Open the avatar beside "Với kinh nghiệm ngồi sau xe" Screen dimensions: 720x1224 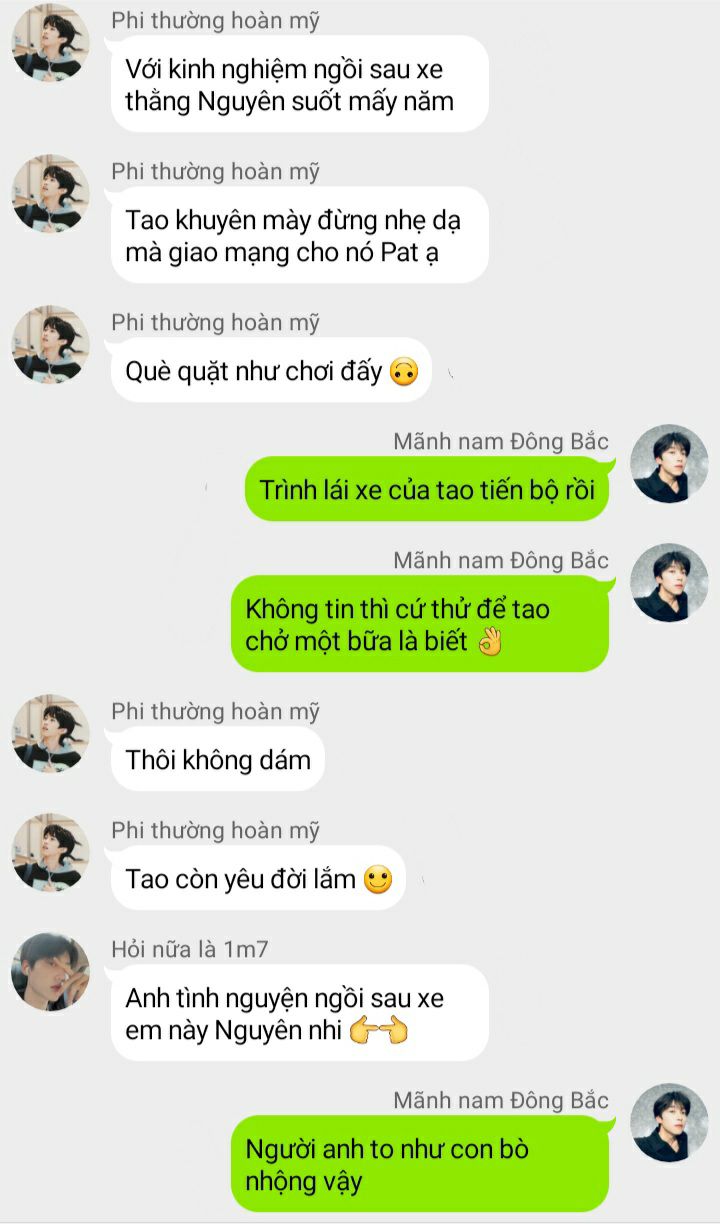tap(50, 43)
